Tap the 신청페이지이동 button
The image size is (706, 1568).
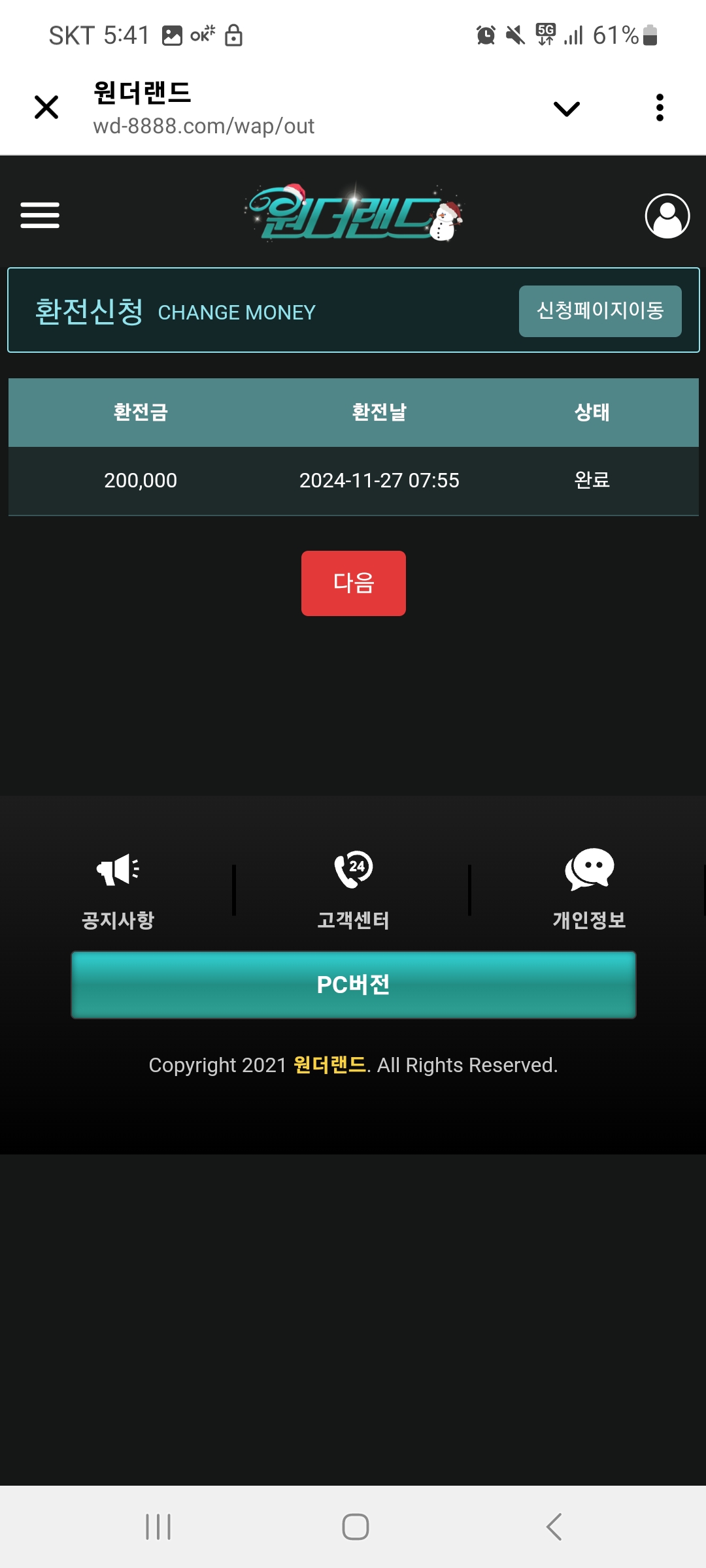600,311
